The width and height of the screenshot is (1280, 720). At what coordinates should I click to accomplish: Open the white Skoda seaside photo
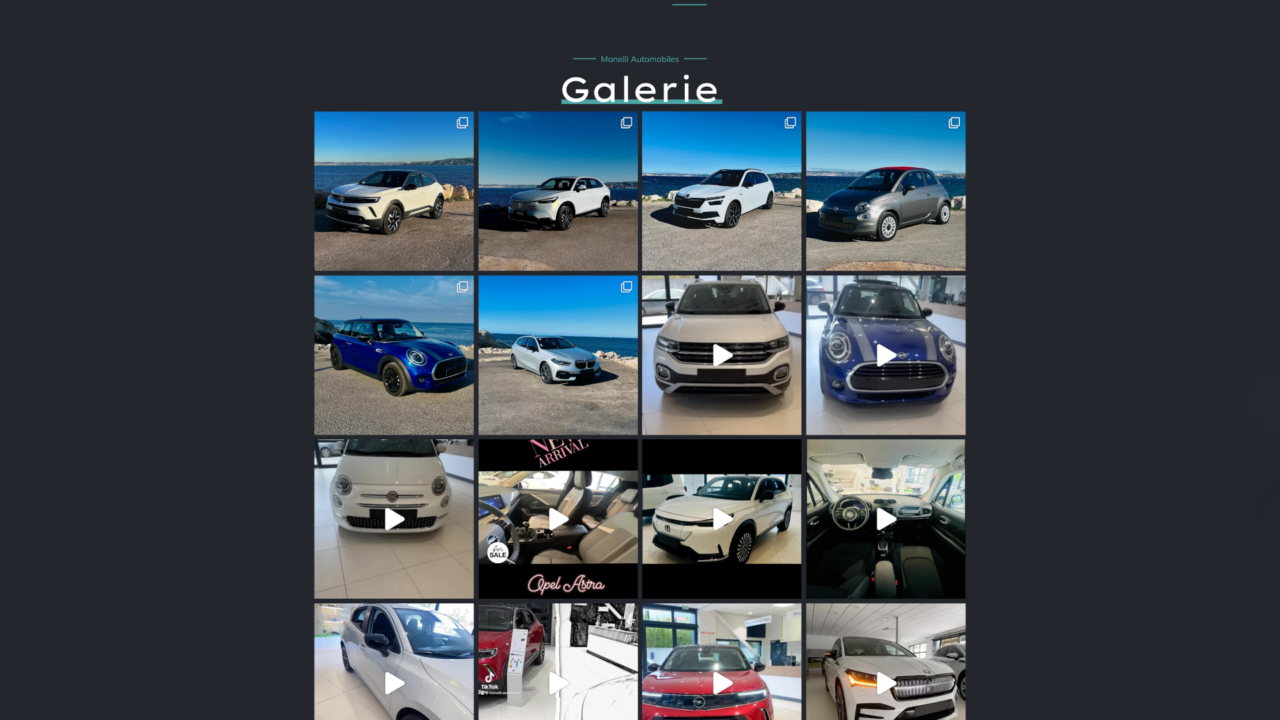[x=722, y=191]
